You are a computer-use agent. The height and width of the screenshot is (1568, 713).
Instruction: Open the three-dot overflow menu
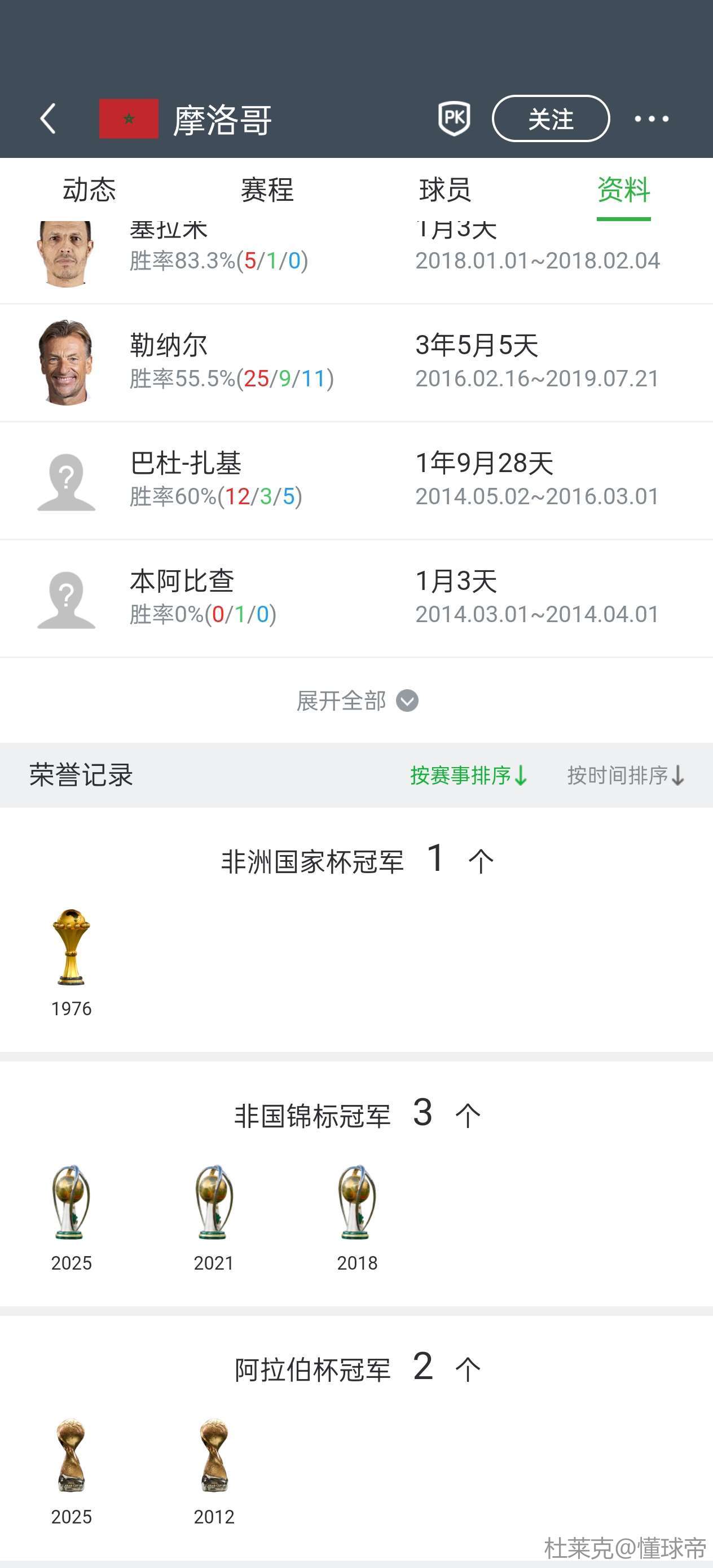pos(651,118)
